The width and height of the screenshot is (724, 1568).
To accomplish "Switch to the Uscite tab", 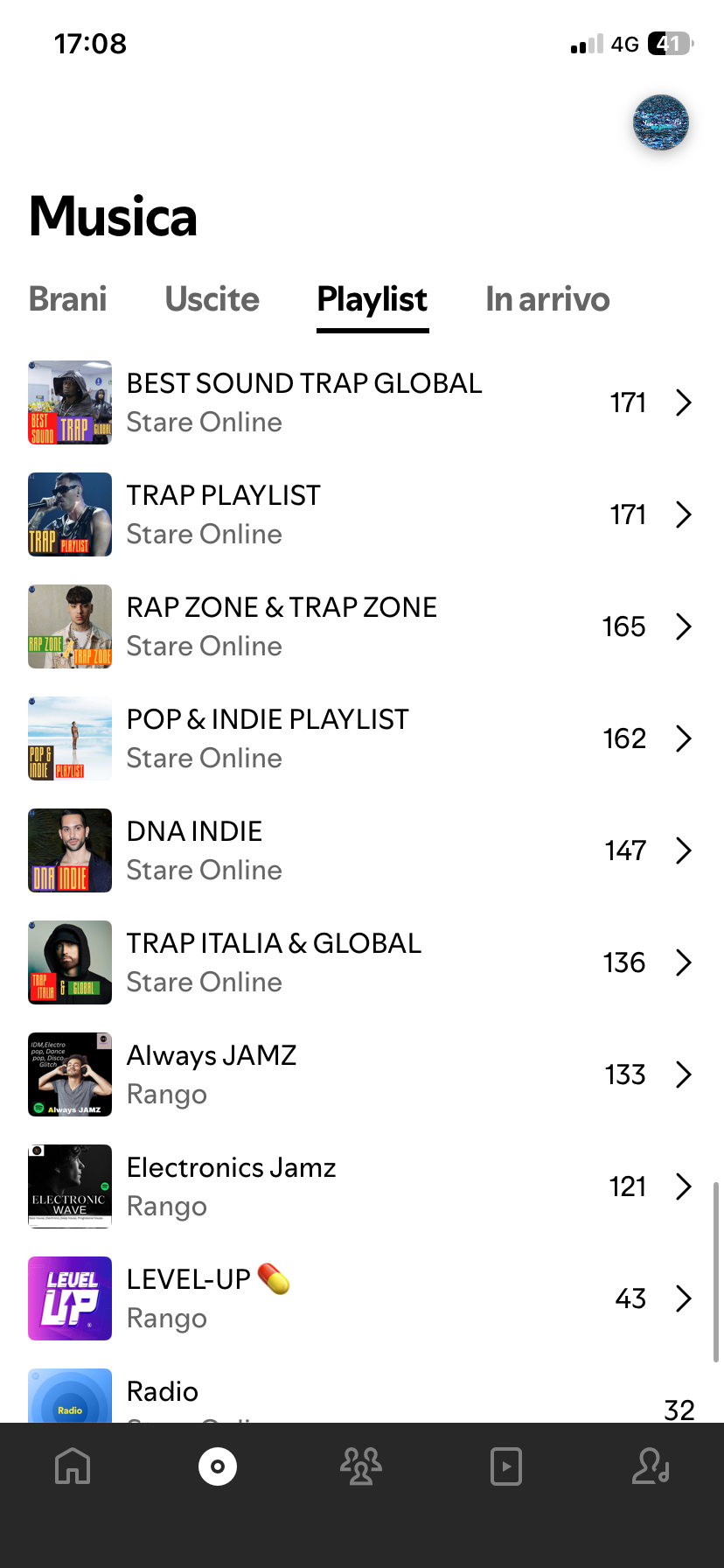I will (x=212, y=299).
